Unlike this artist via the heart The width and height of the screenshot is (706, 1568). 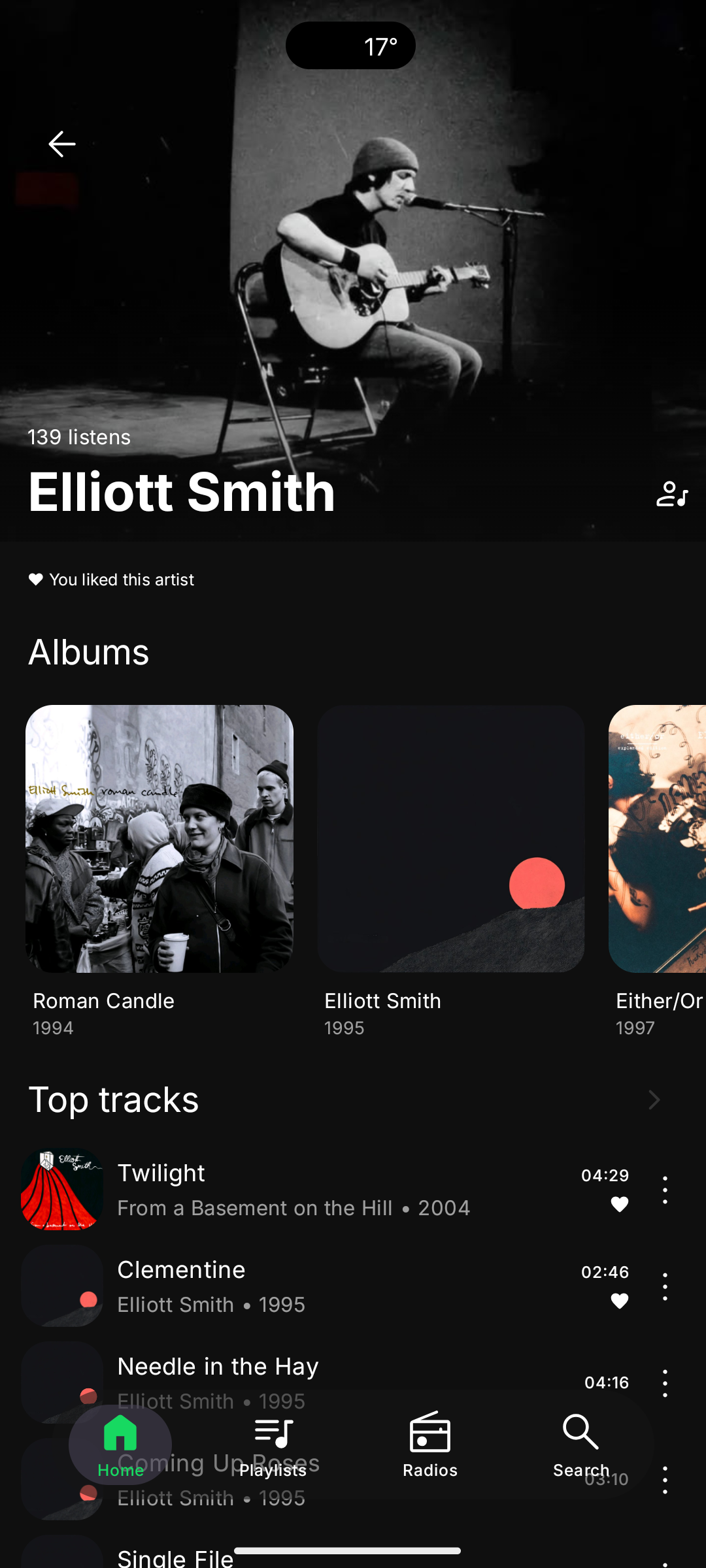click(x=36, y=580)
